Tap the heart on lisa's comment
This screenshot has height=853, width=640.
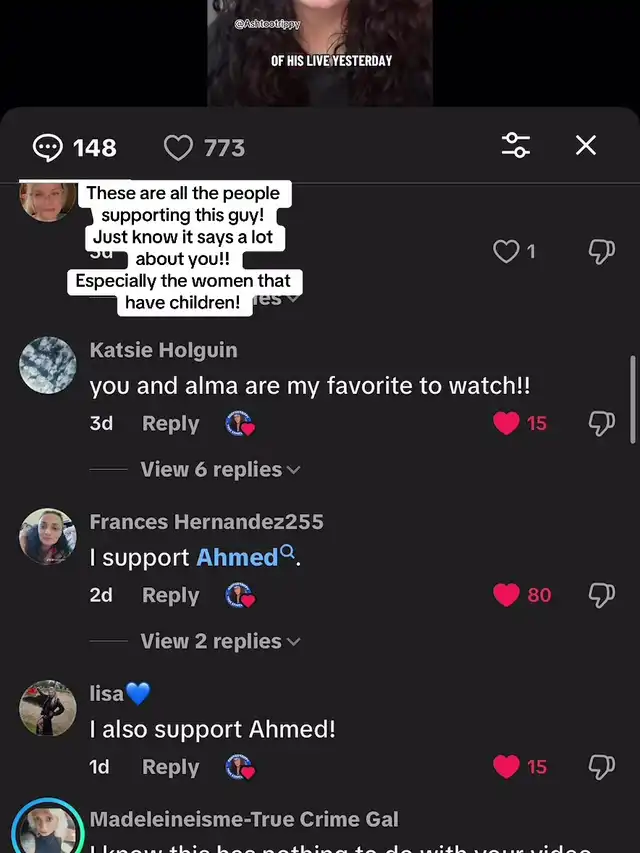click(x=506, y=767)
